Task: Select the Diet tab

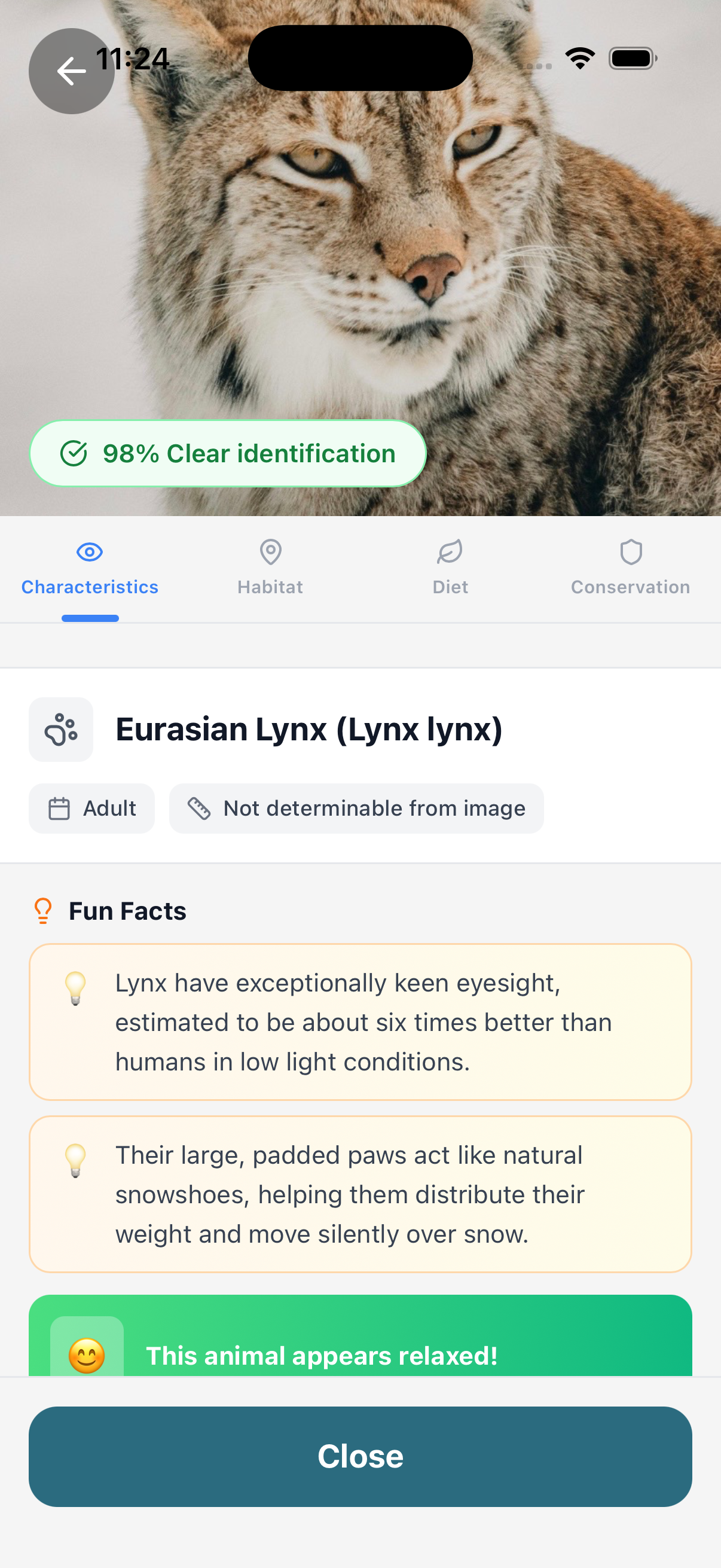Action: [x=450, y=569]
